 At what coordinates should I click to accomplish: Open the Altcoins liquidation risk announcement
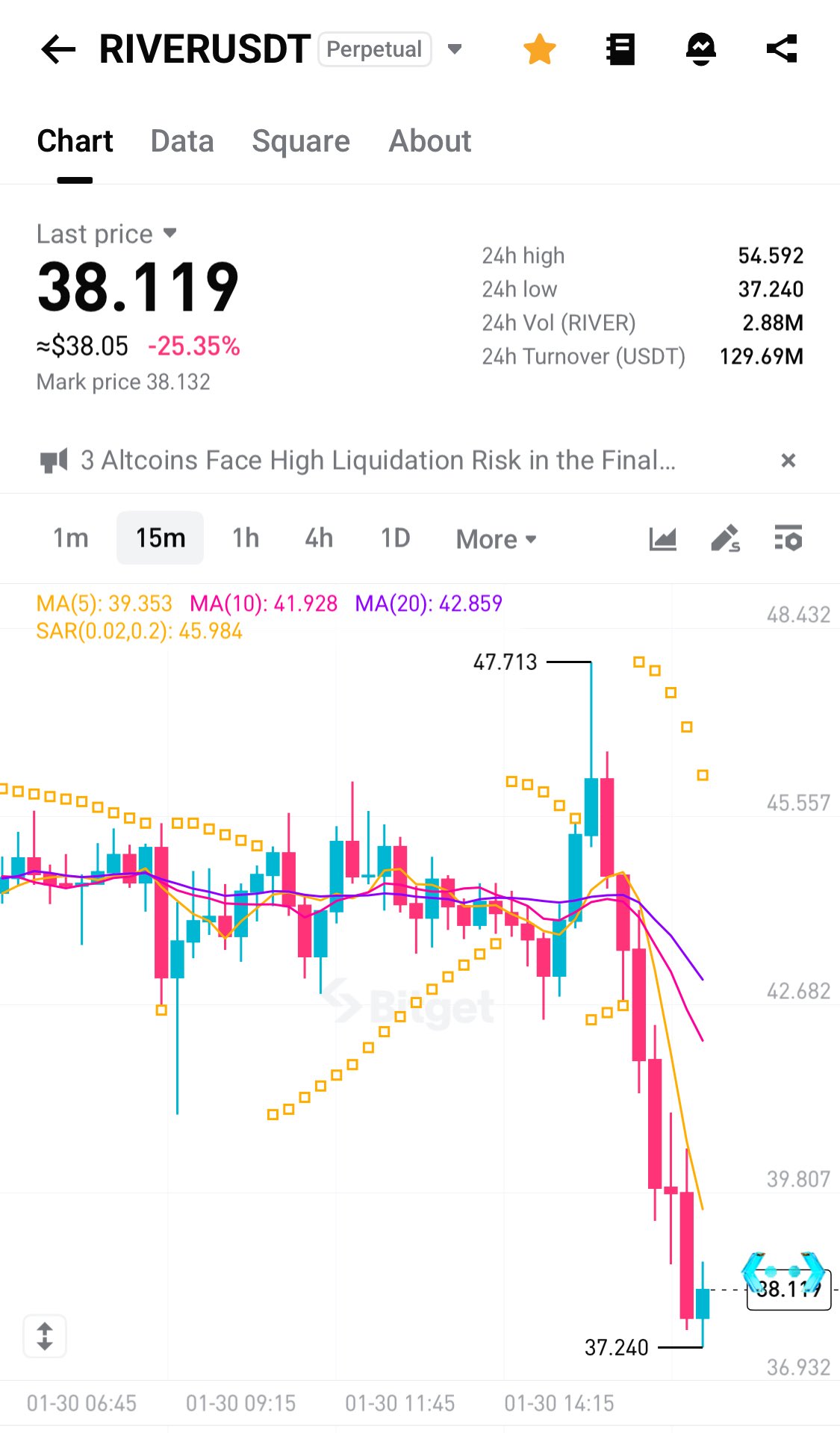pyautogui.click(x=378, y=461)
